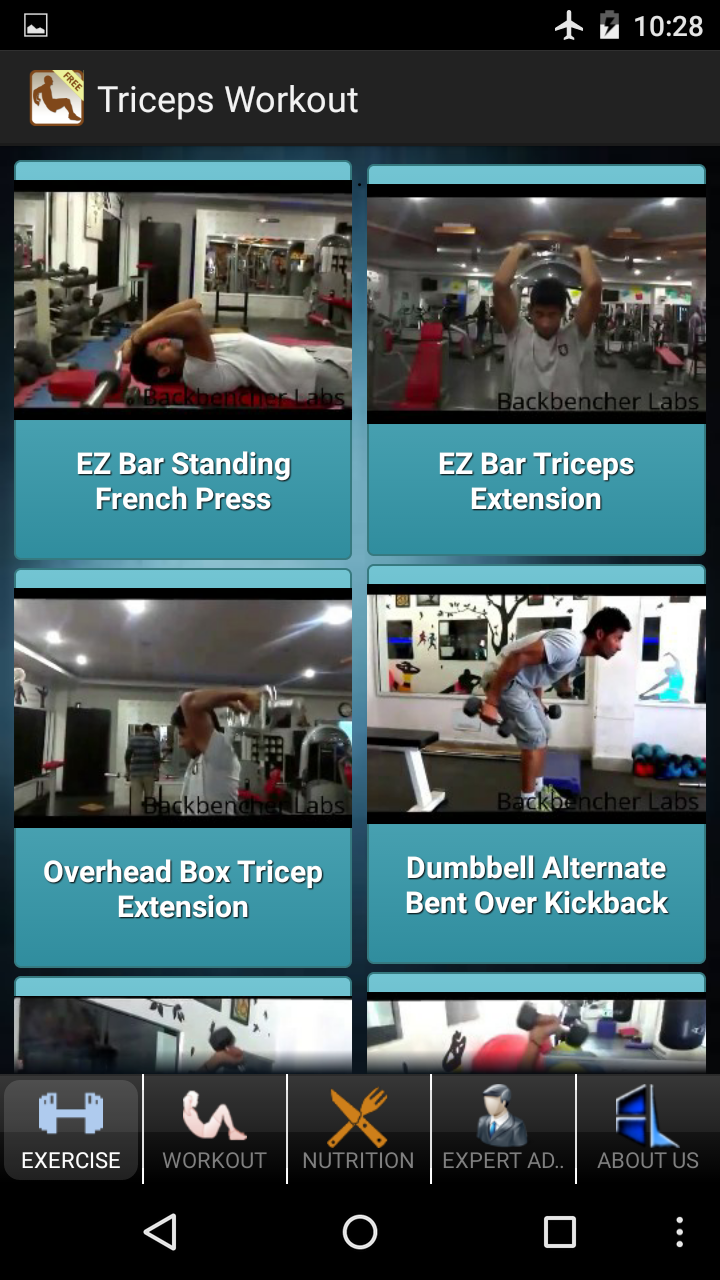The image size is (720, 1280).
Task: Open the Expert Advice tab
Action: [503, 1130]
